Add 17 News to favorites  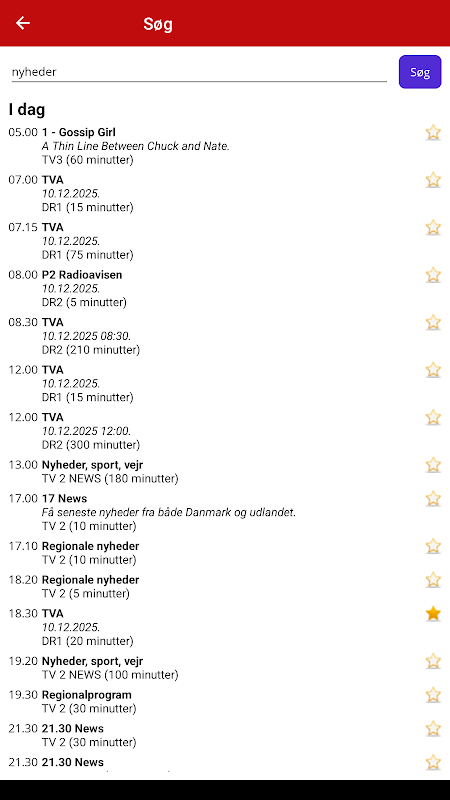[x=433, y=498]
